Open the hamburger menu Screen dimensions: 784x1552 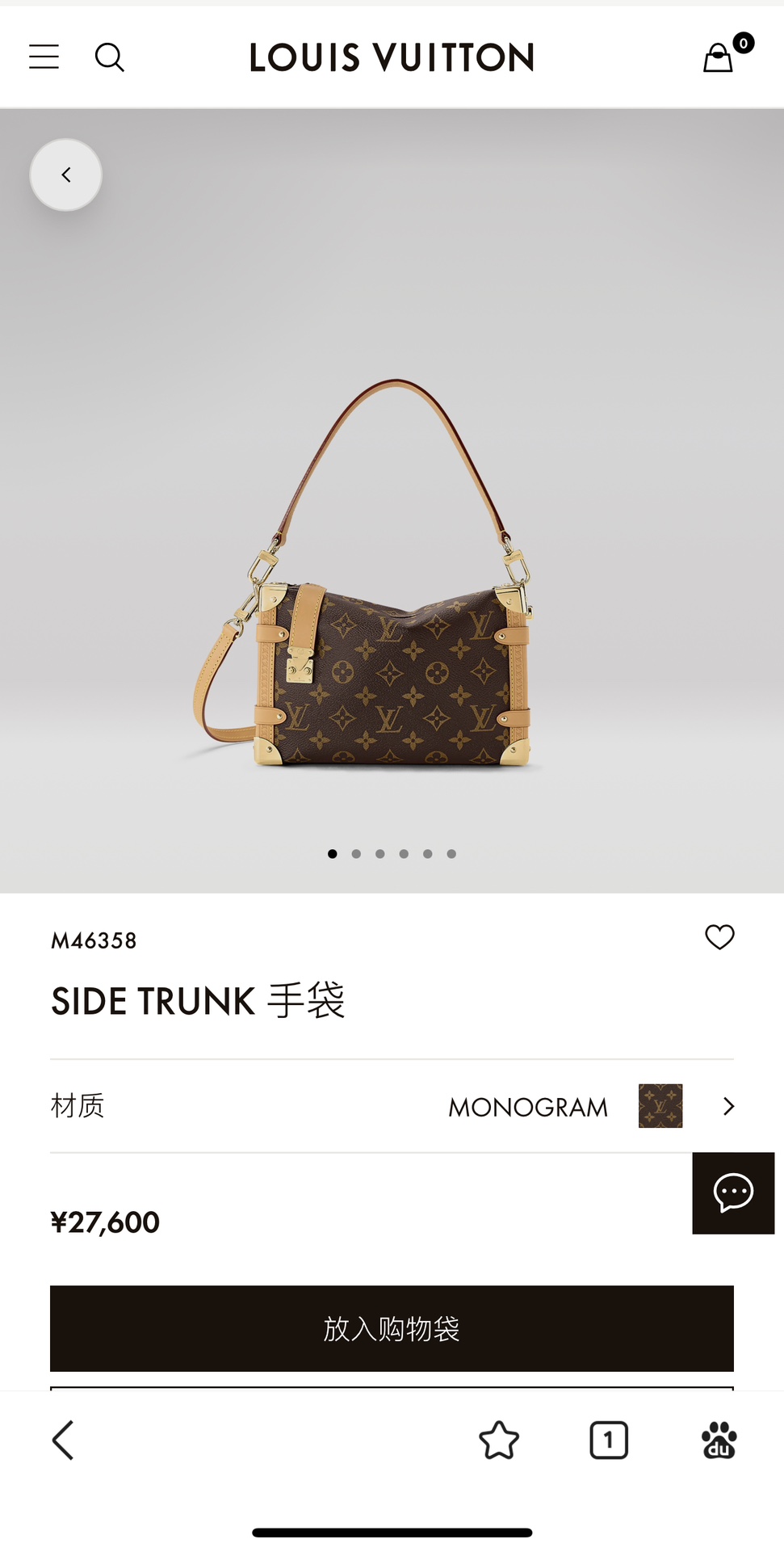pos(44,57)
